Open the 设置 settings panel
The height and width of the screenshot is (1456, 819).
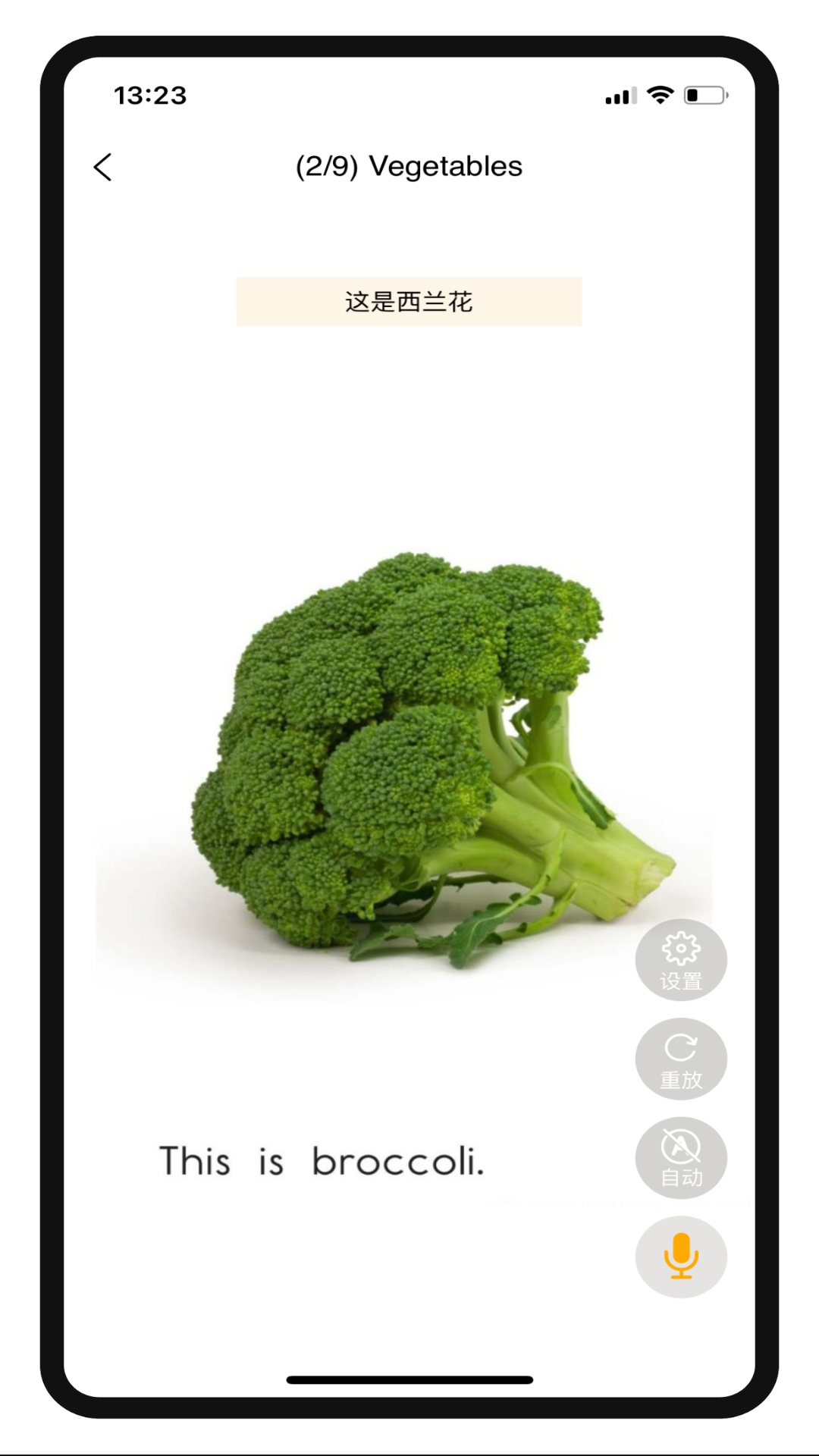pyautogui.click(x=680, y=959)
